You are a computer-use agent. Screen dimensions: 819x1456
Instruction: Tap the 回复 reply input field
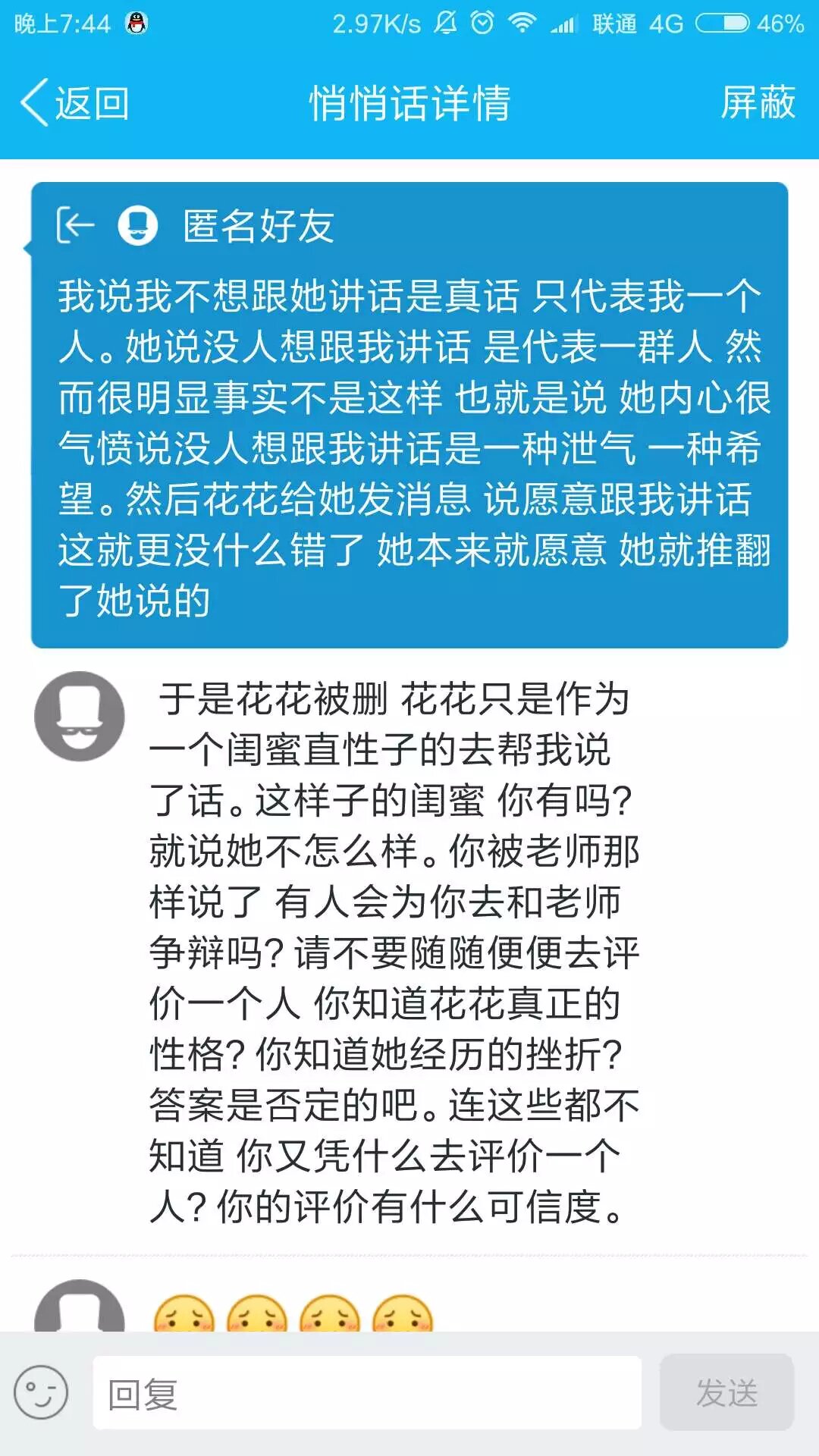pyautogui.click(x=367, y=1393)
